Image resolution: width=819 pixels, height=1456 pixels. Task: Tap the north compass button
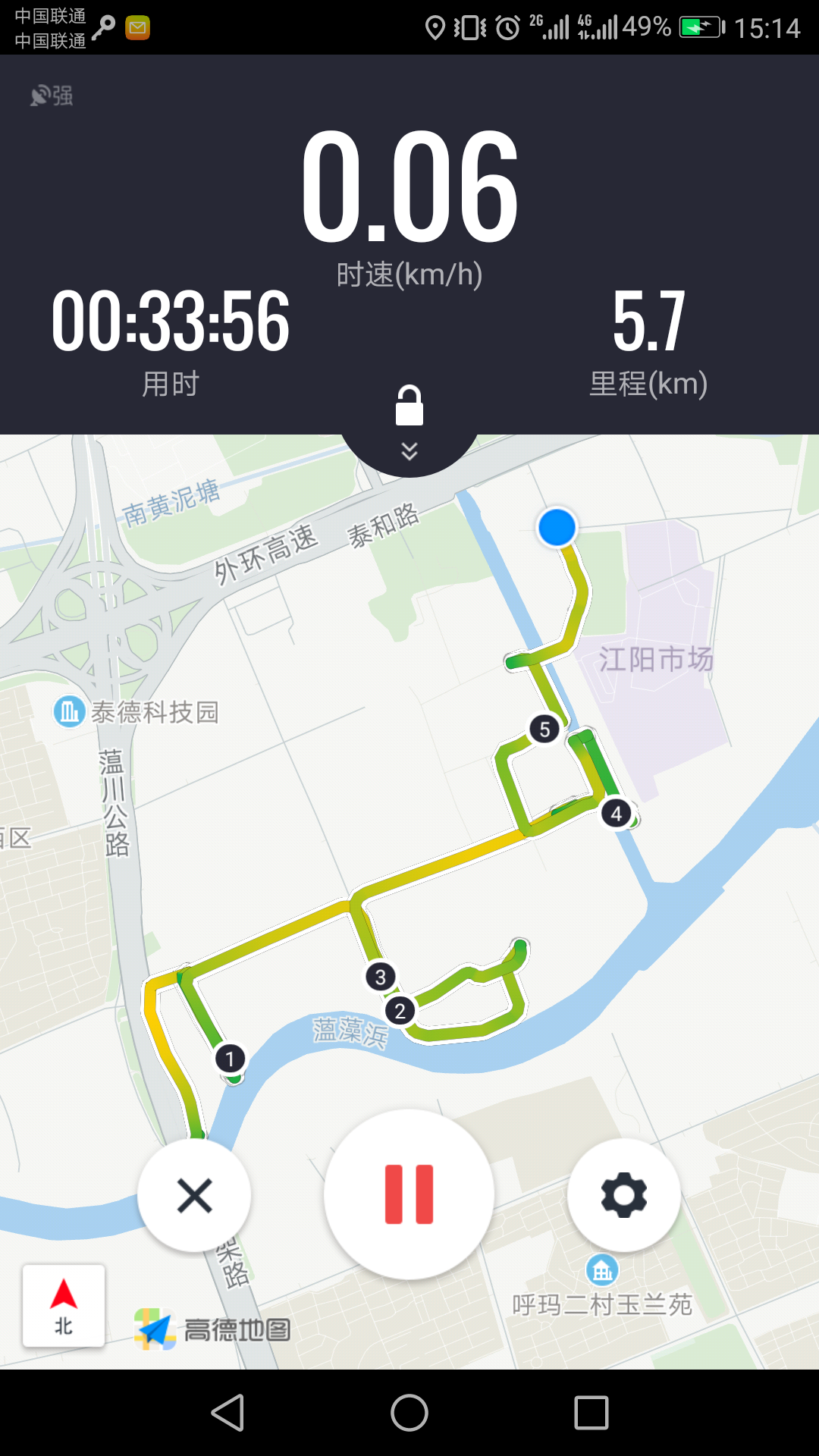64,1305
